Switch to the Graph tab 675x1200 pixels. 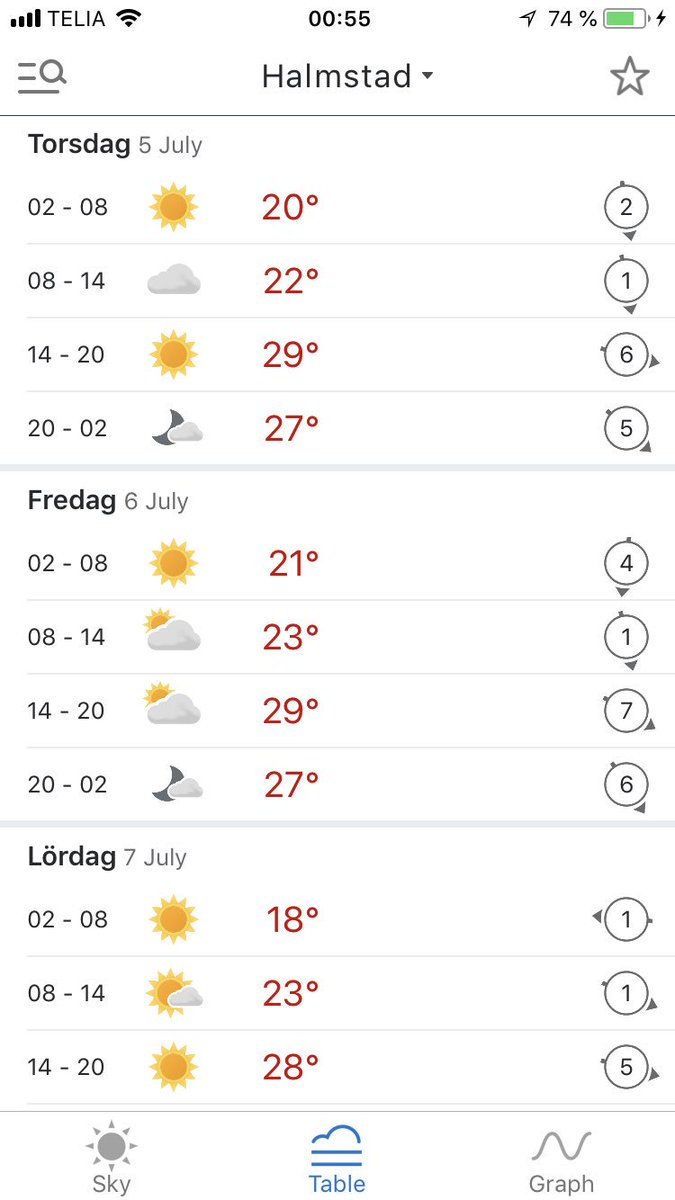tap(561, 1158)
